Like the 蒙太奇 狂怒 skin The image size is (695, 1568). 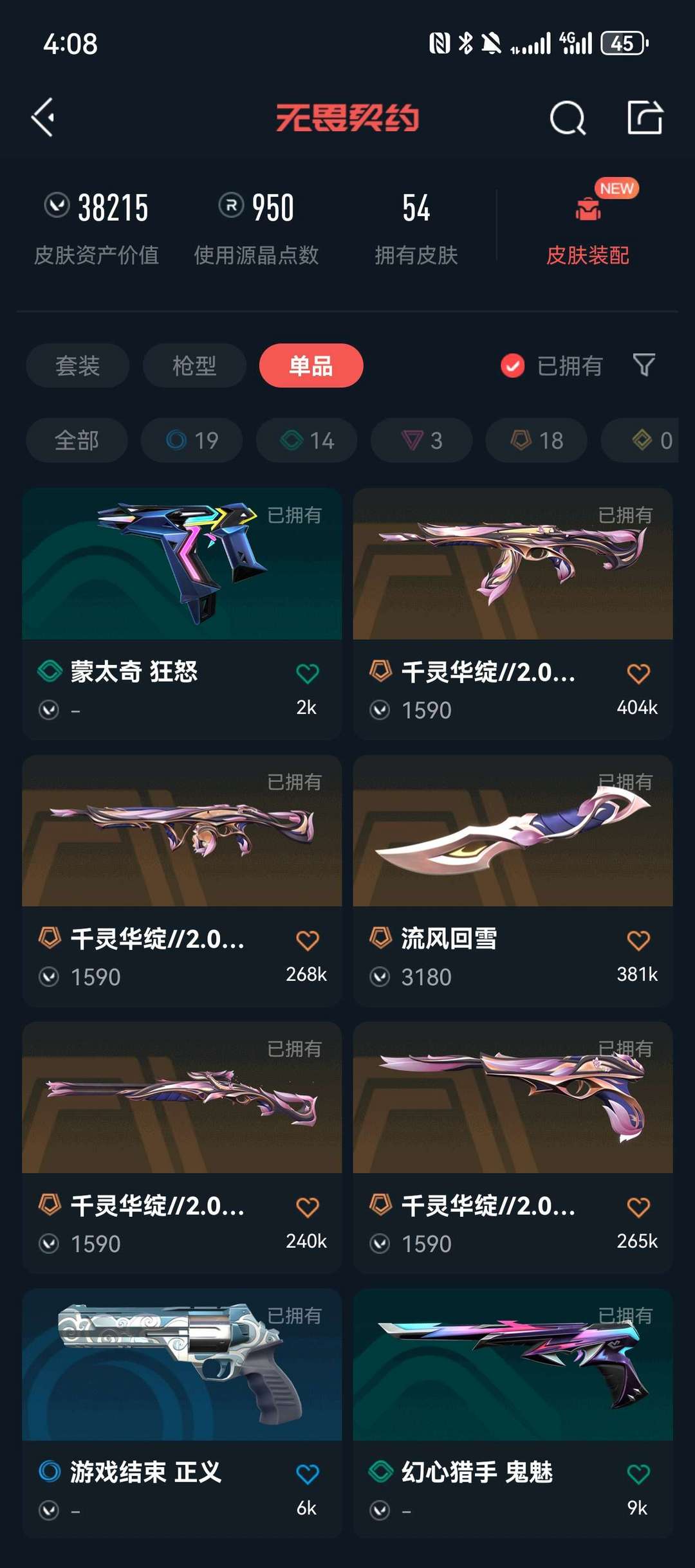pyautogui.click(x=307, y=673)
